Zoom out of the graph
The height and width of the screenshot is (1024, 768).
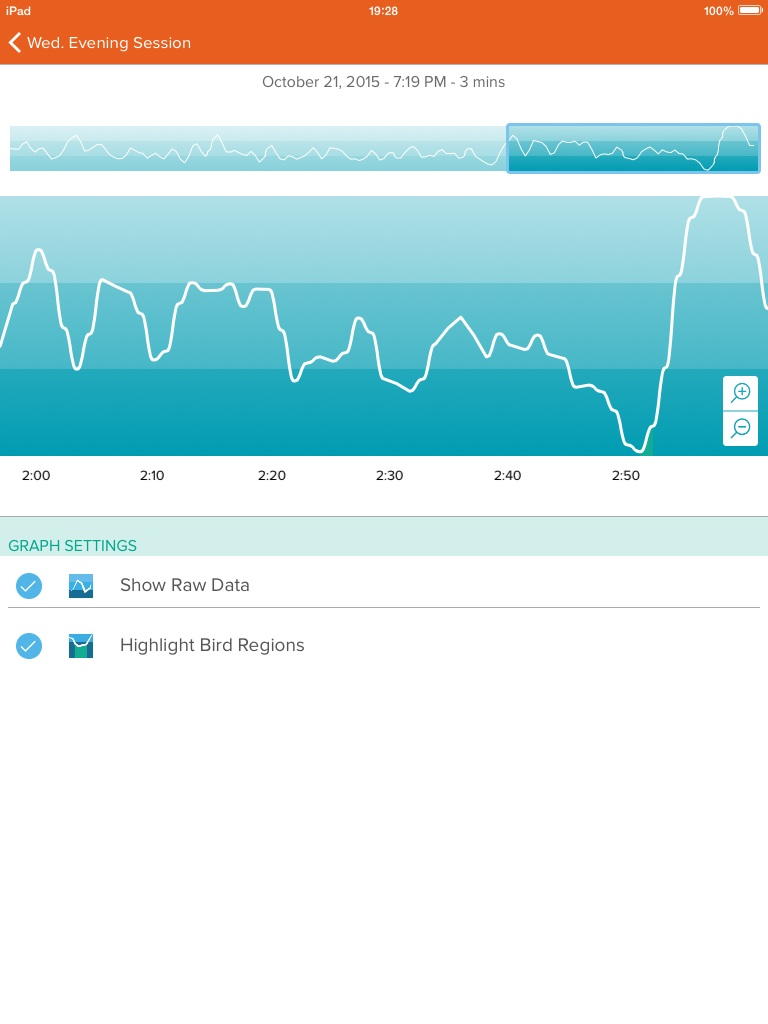[740, 428]
